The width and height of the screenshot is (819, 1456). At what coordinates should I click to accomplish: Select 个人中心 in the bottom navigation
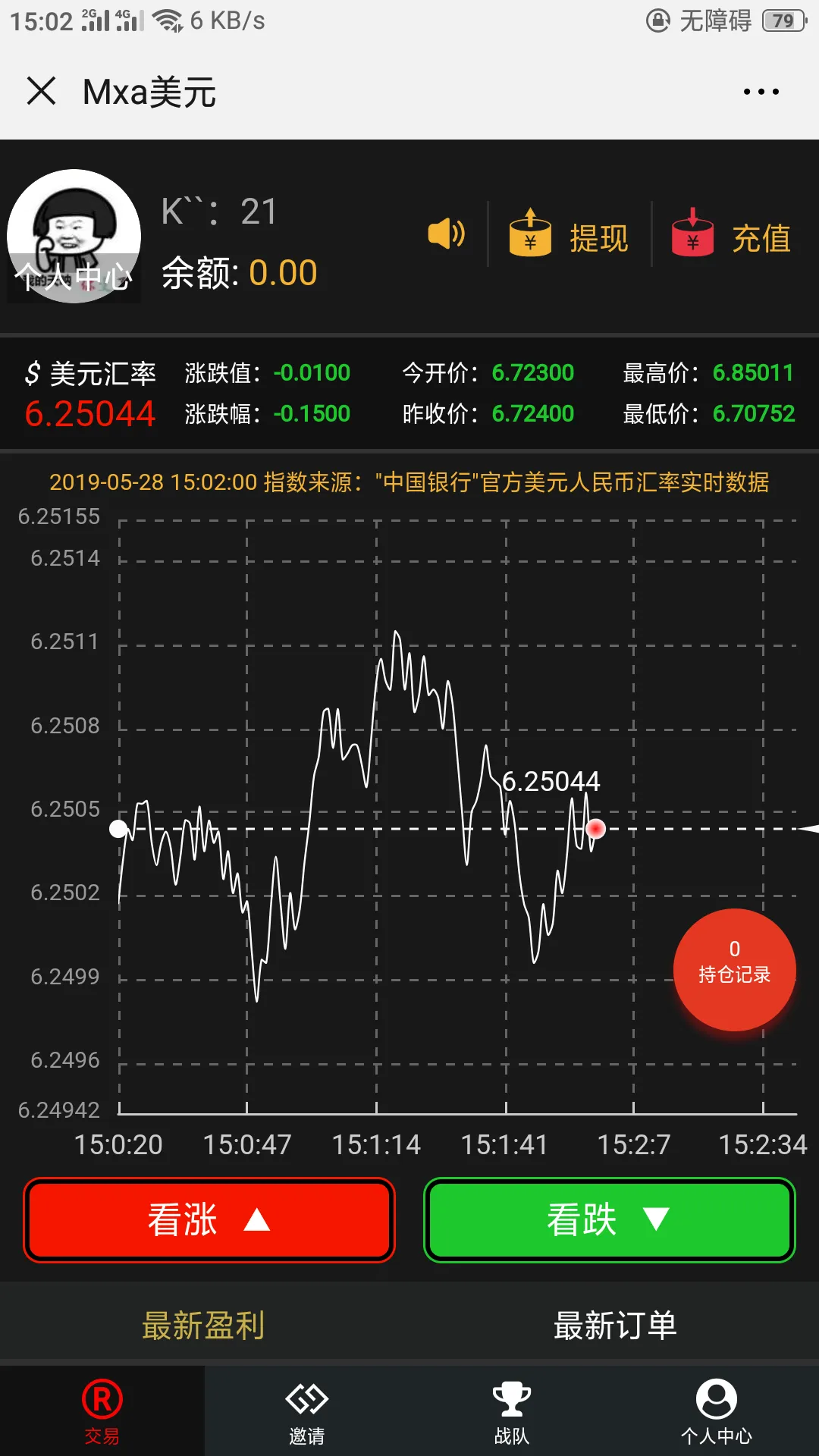click(717, 1411)
